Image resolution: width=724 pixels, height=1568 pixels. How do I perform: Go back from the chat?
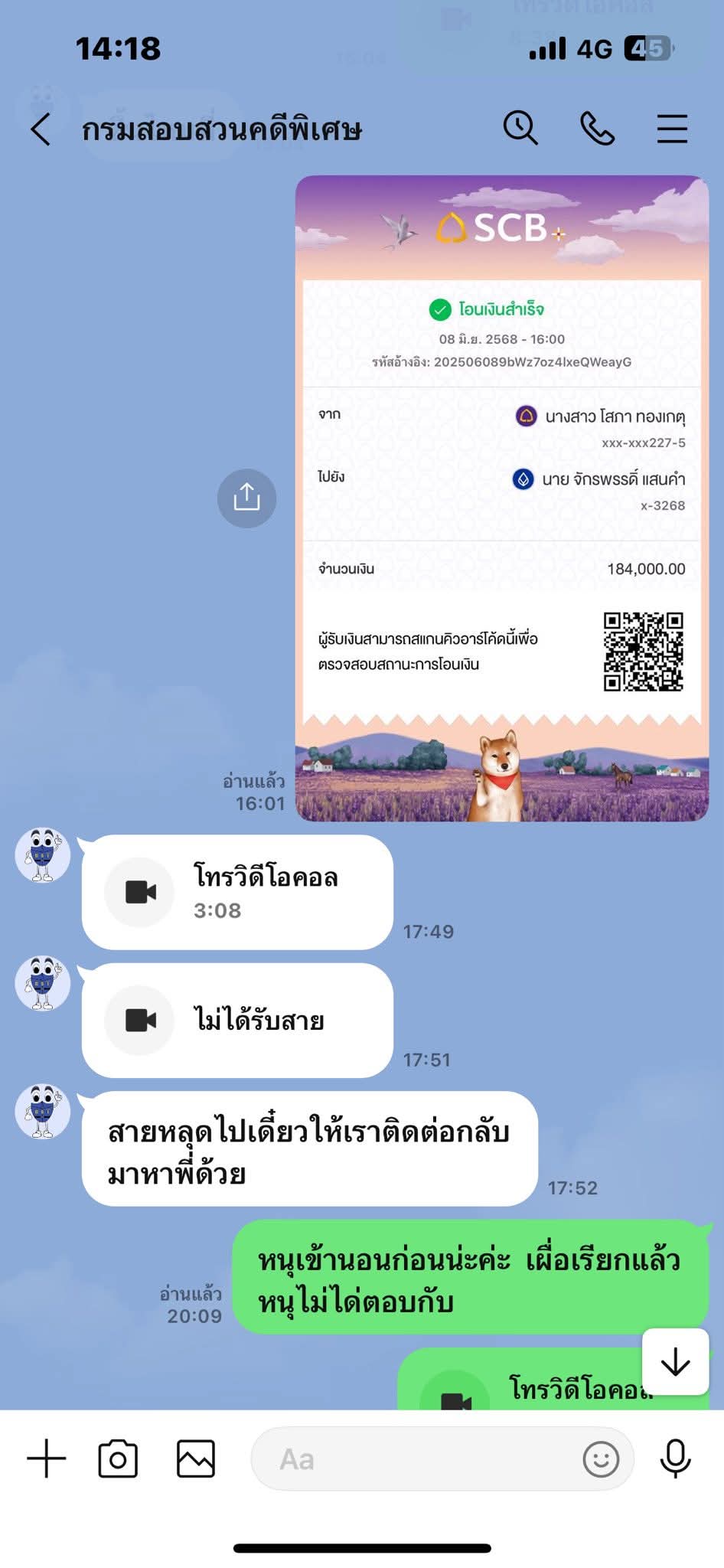[41, 129]
